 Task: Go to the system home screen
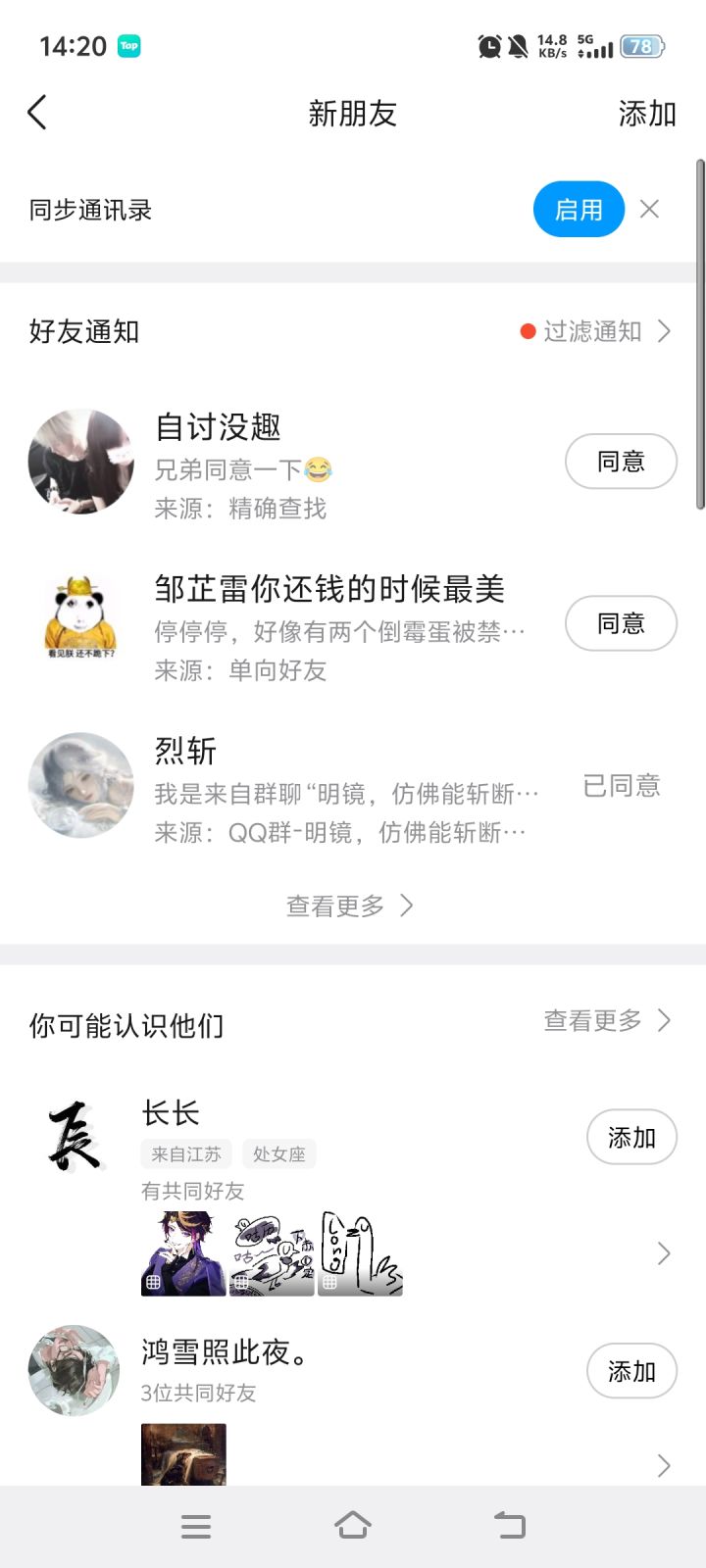353,1526
